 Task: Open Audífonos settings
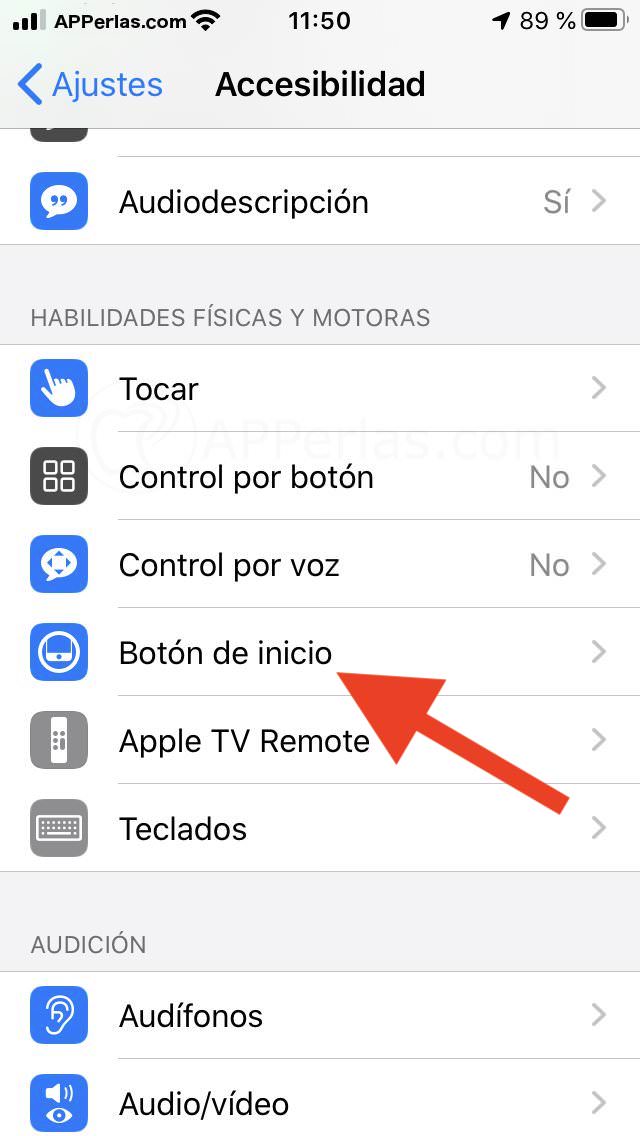coord(320,1016)
